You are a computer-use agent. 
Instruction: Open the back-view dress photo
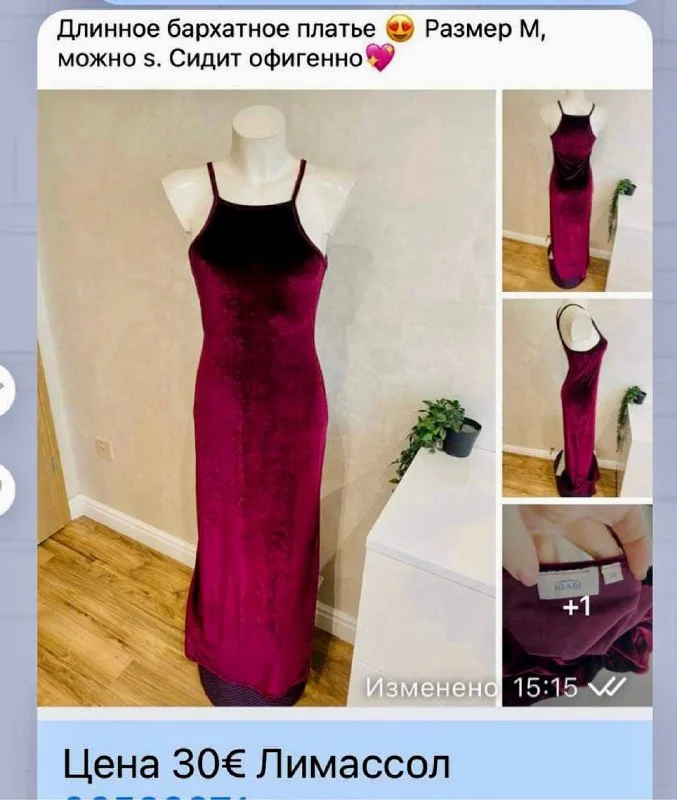click(576, 191)
